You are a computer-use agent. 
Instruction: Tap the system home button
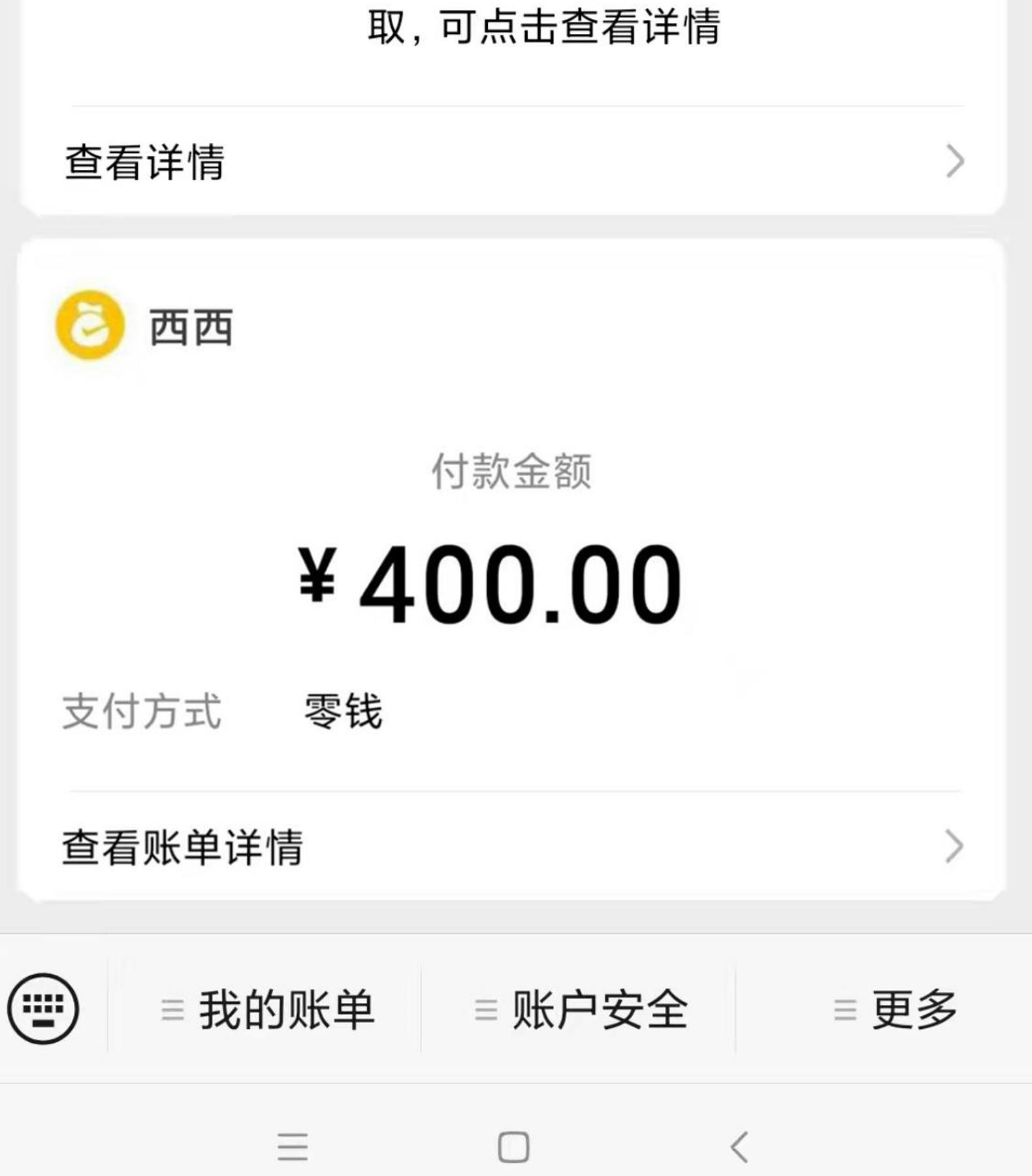pos(513,1147)
